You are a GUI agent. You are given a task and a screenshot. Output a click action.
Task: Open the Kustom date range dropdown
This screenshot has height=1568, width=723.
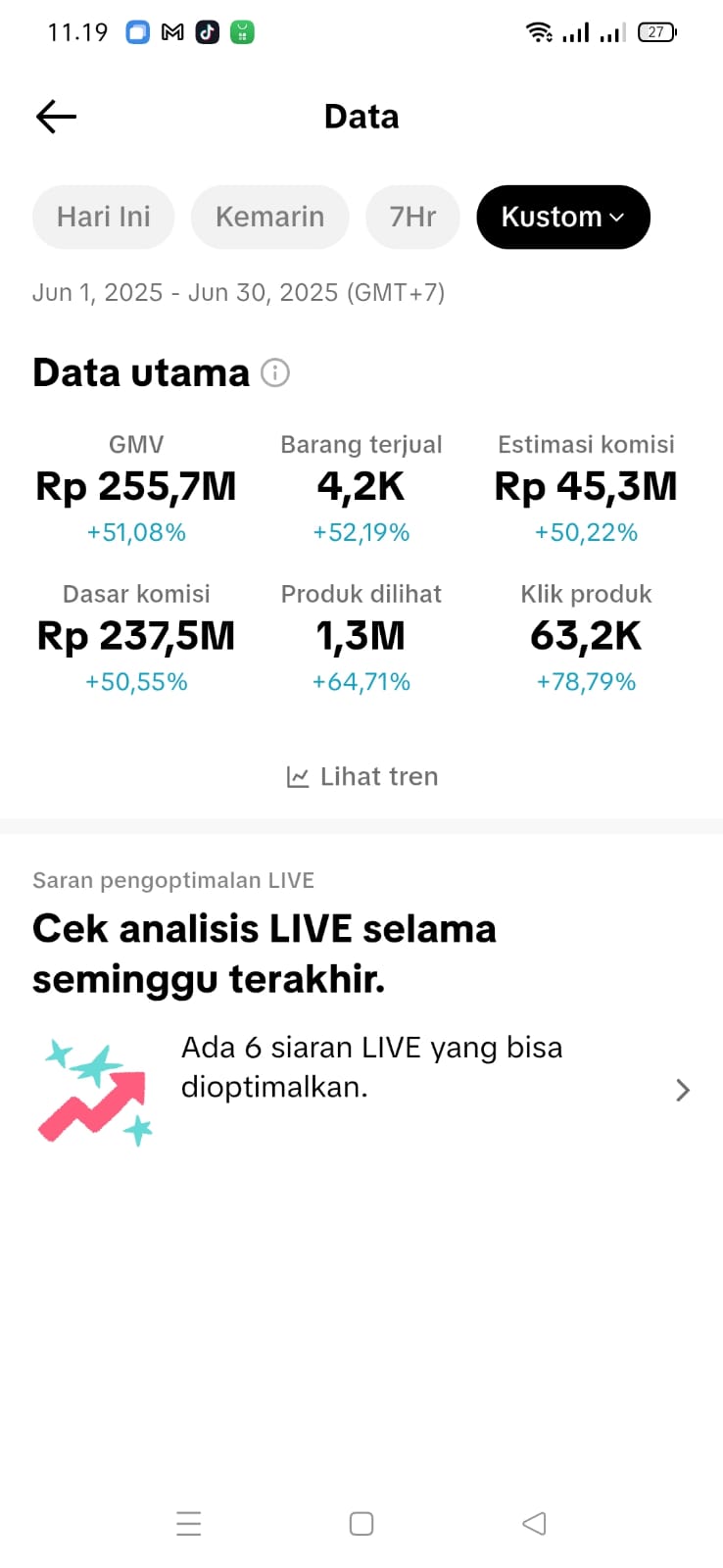562,217
